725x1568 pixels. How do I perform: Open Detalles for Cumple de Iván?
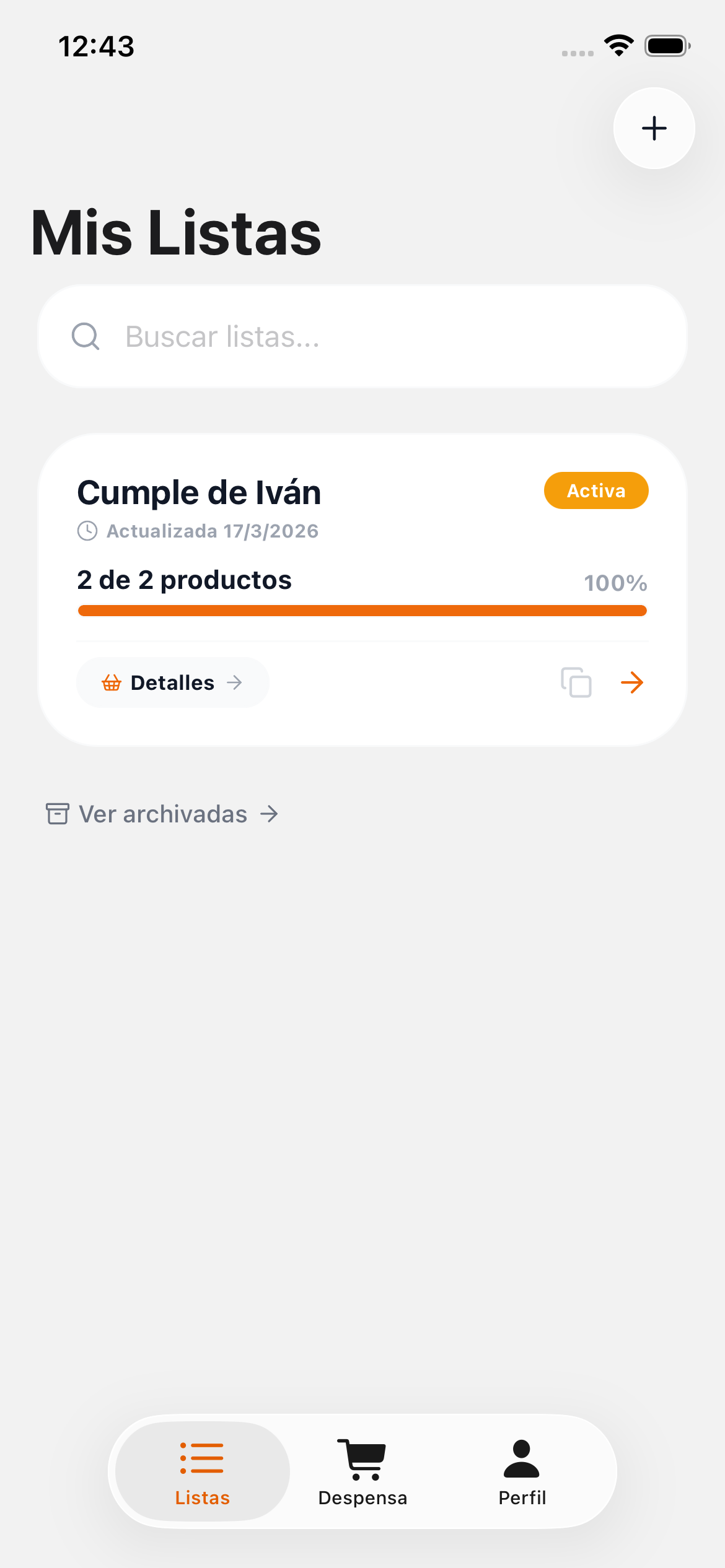(172, 682)
